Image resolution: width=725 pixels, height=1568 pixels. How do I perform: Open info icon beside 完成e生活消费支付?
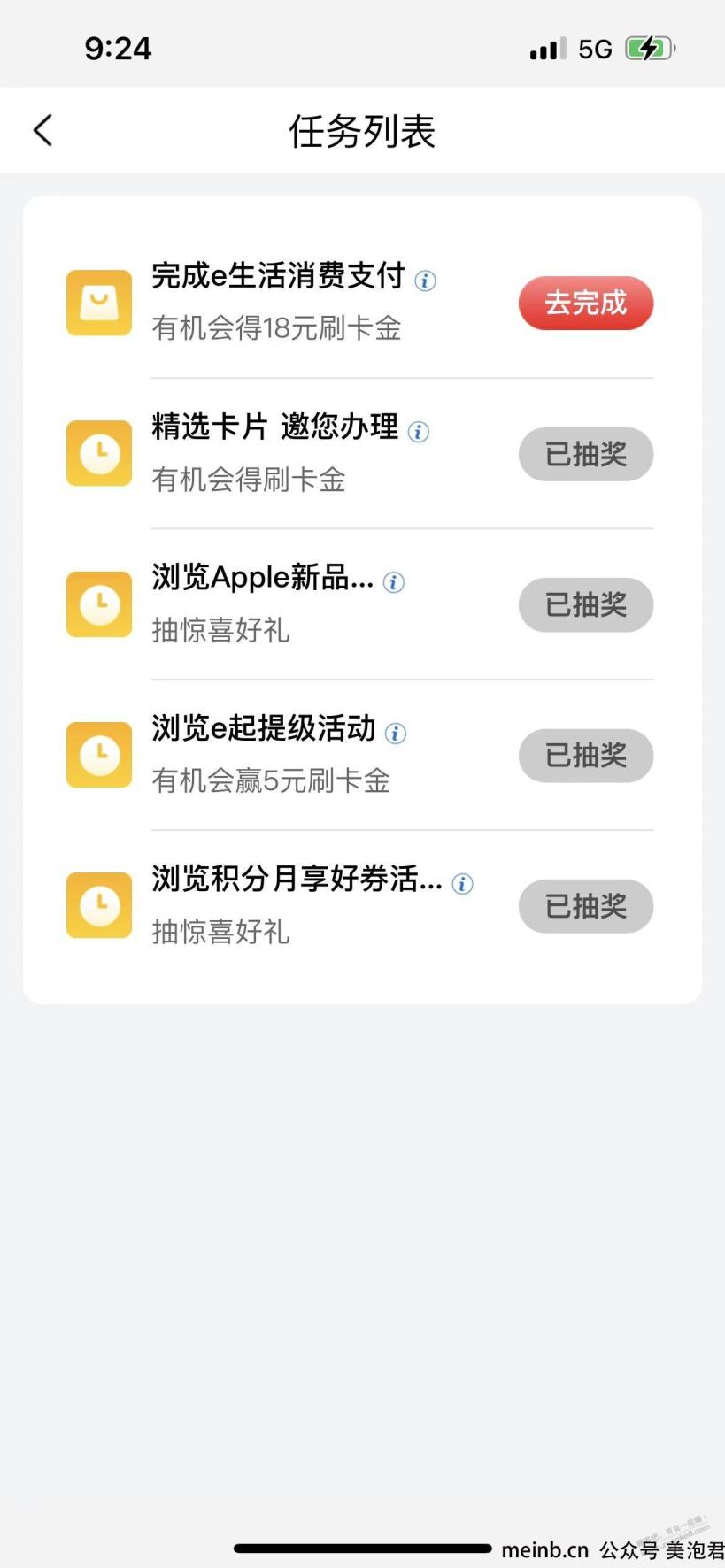[x=426, y=281]
